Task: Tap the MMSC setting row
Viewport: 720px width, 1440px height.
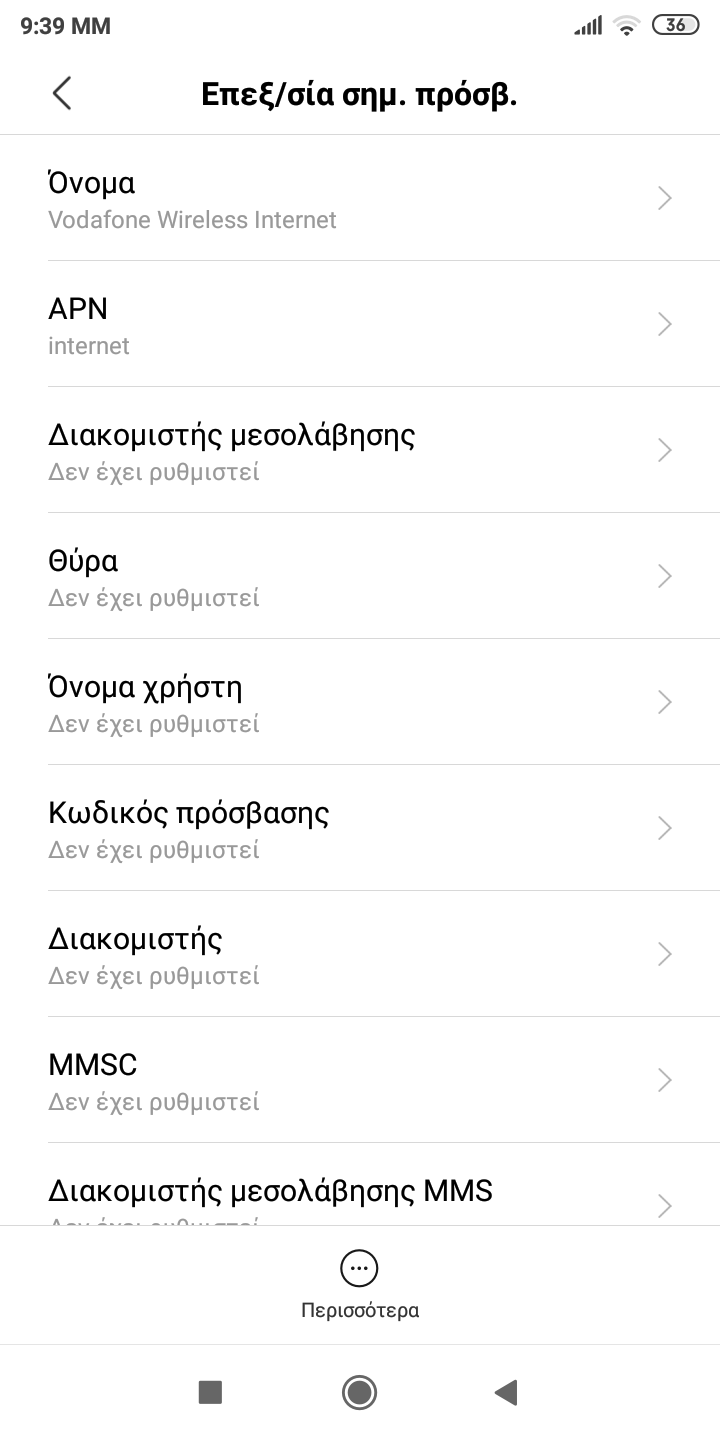Action: [x=360, y=1081]
